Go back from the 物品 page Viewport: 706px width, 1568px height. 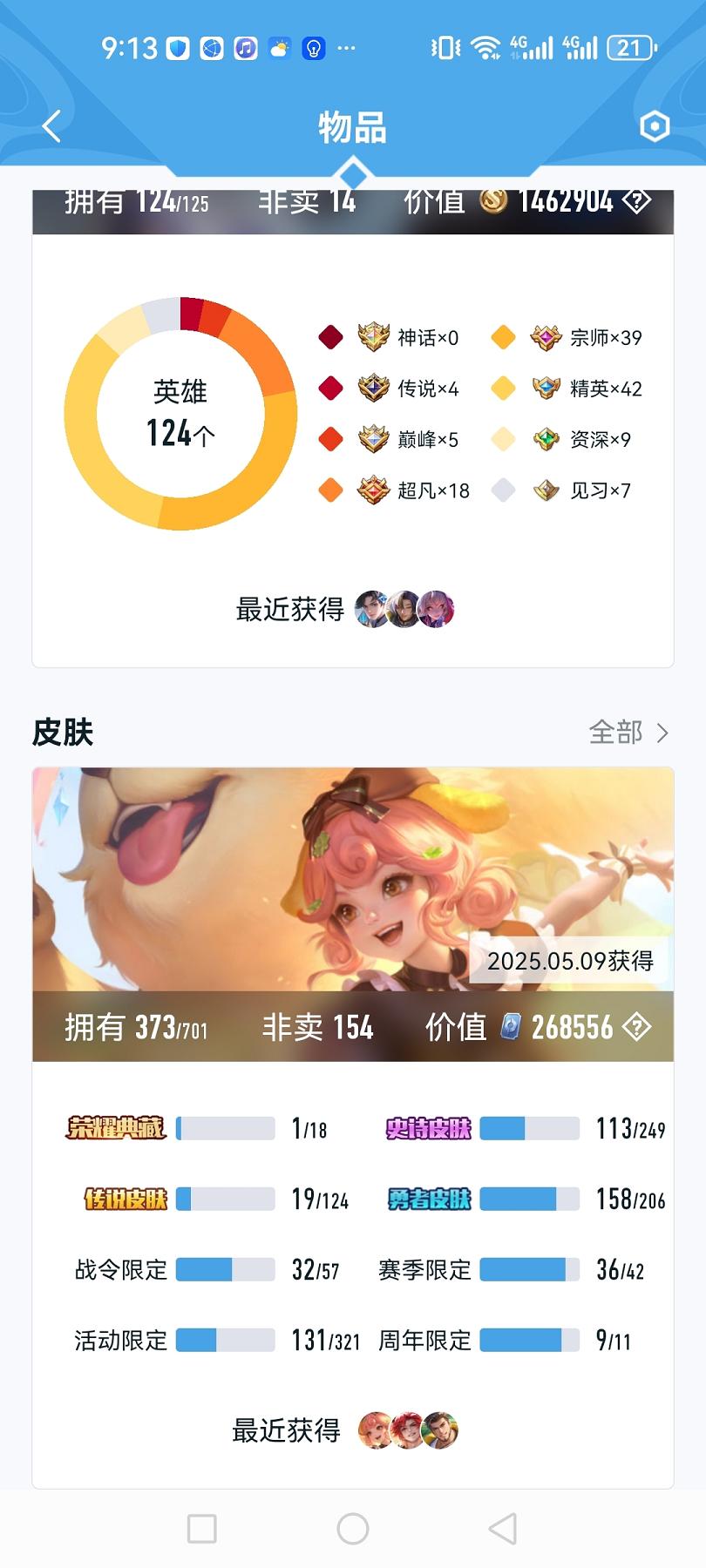pos(51,126)
